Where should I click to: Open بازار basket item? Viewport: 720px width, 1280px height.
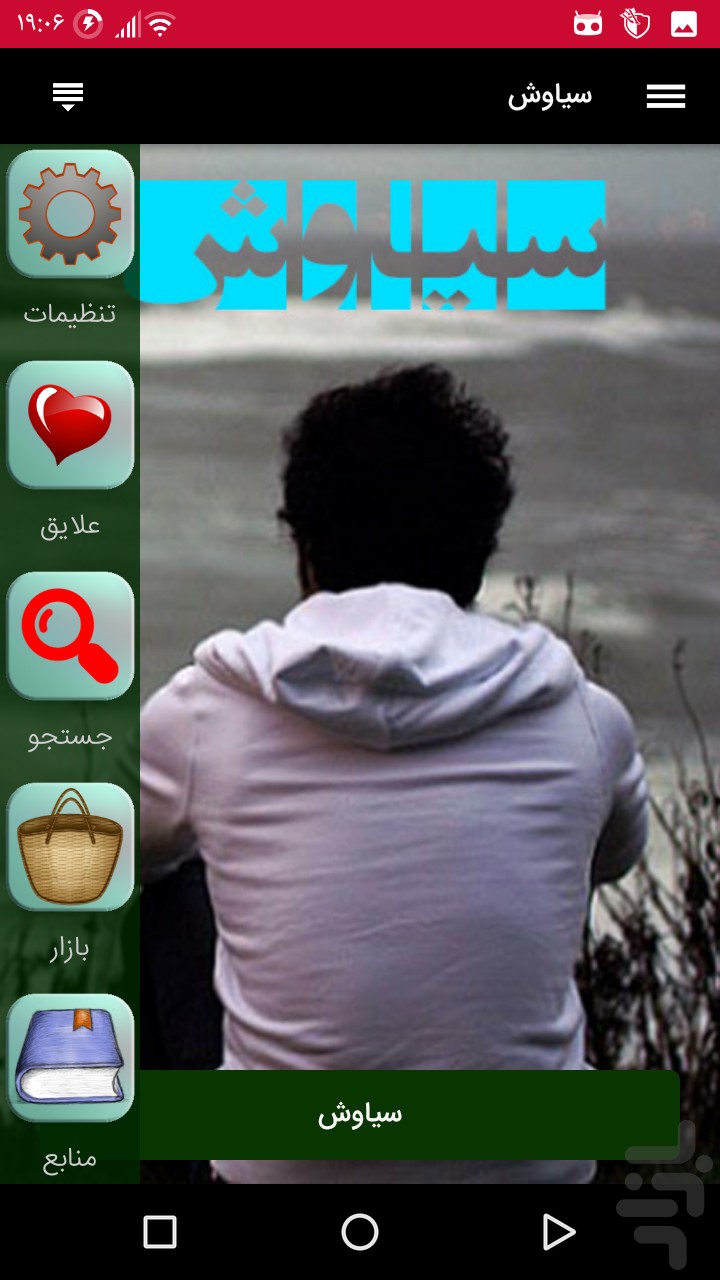[70, 847]
